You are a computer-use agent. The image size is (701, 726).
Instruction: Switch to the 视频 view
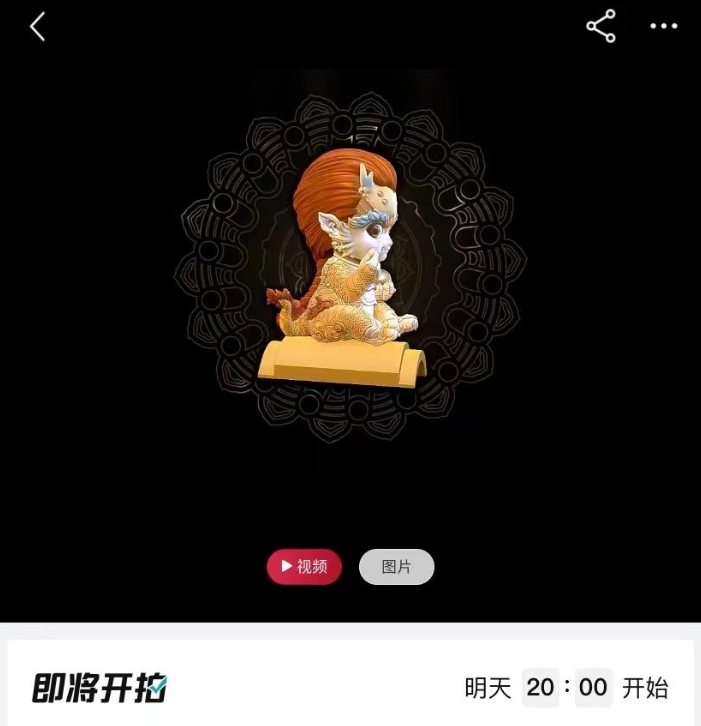coord(304,566)
